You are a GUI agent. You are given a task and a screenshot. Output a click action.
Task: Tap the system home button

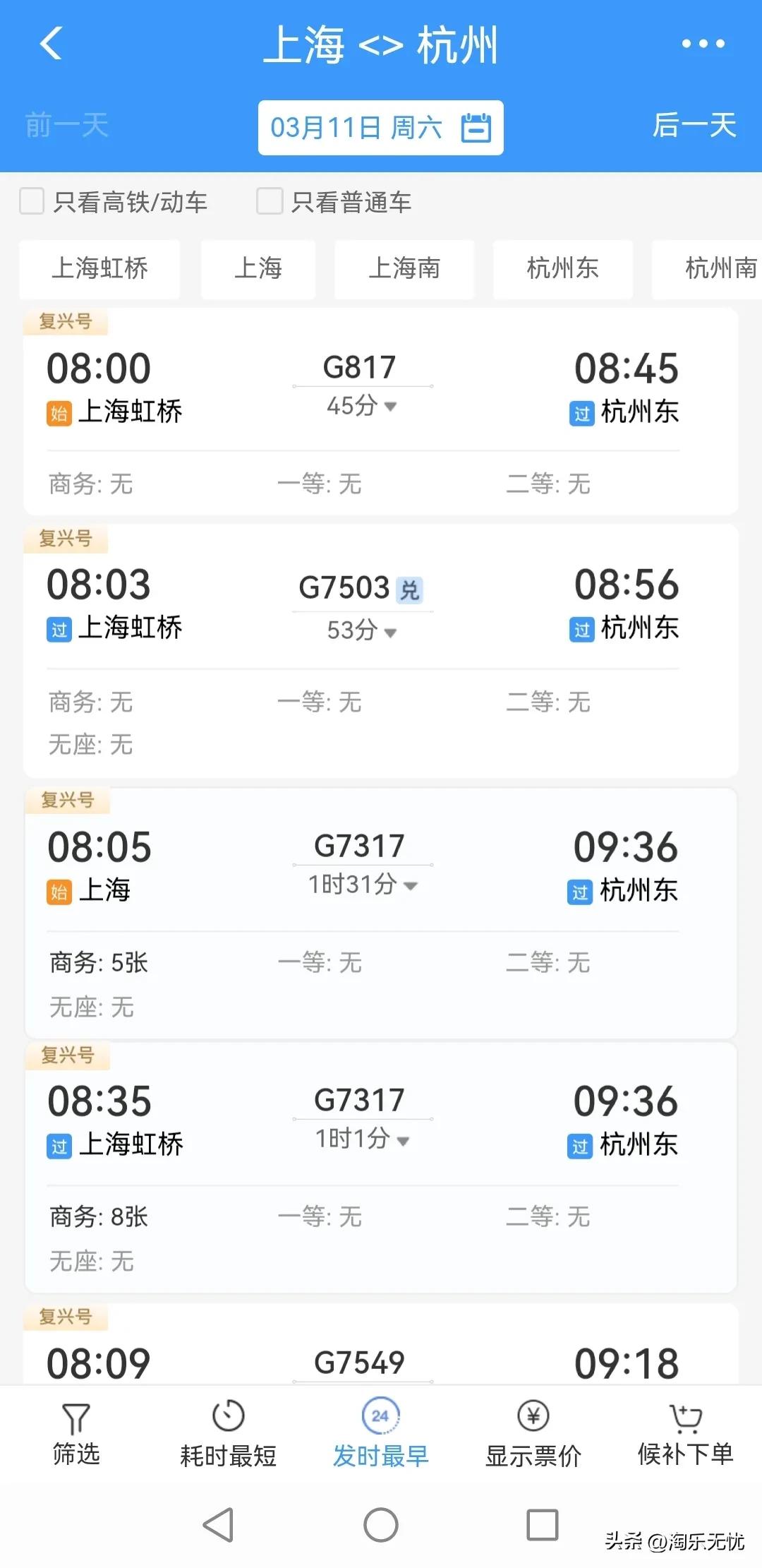pyautogui.click(x=381, y=1525)
